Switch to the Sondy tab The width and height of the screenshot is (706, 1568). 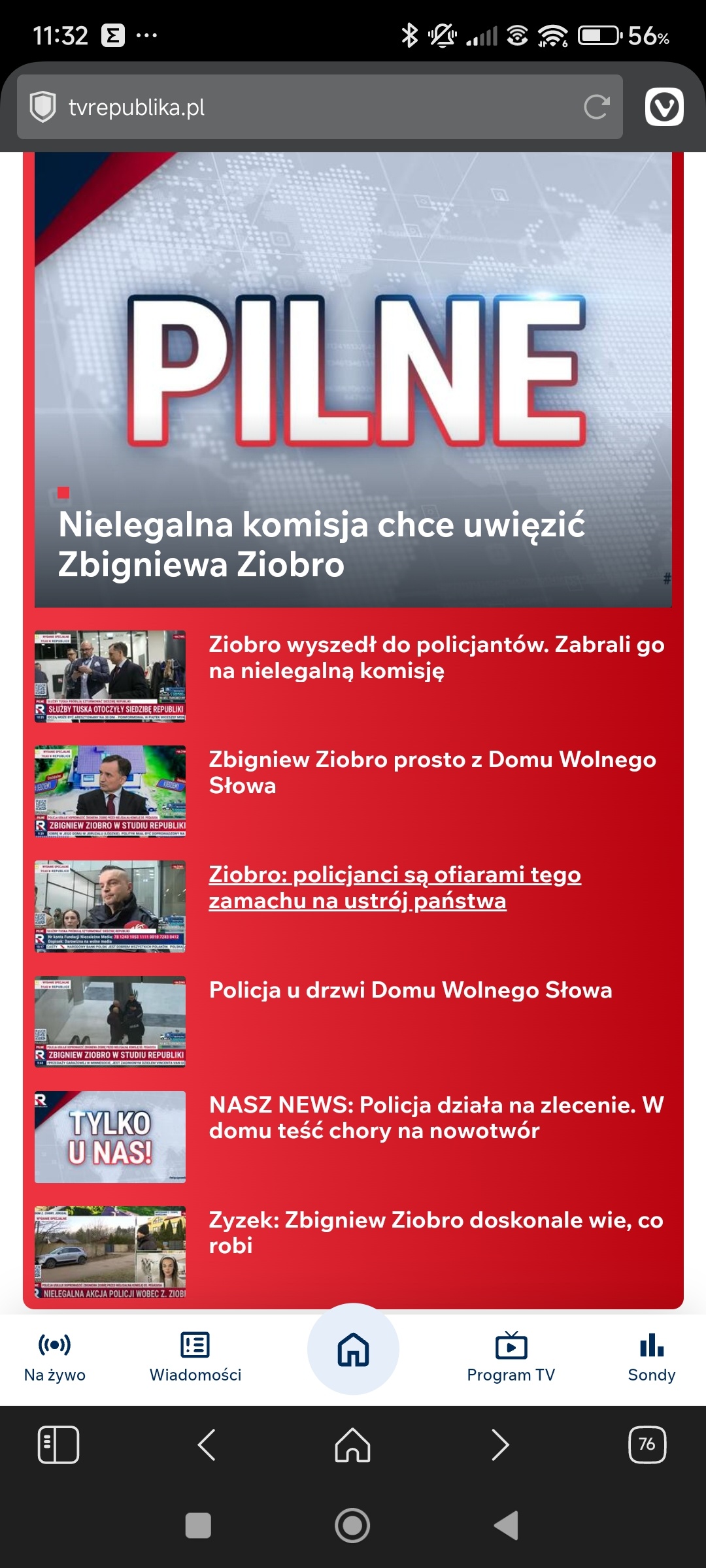tap(651, 1358)
